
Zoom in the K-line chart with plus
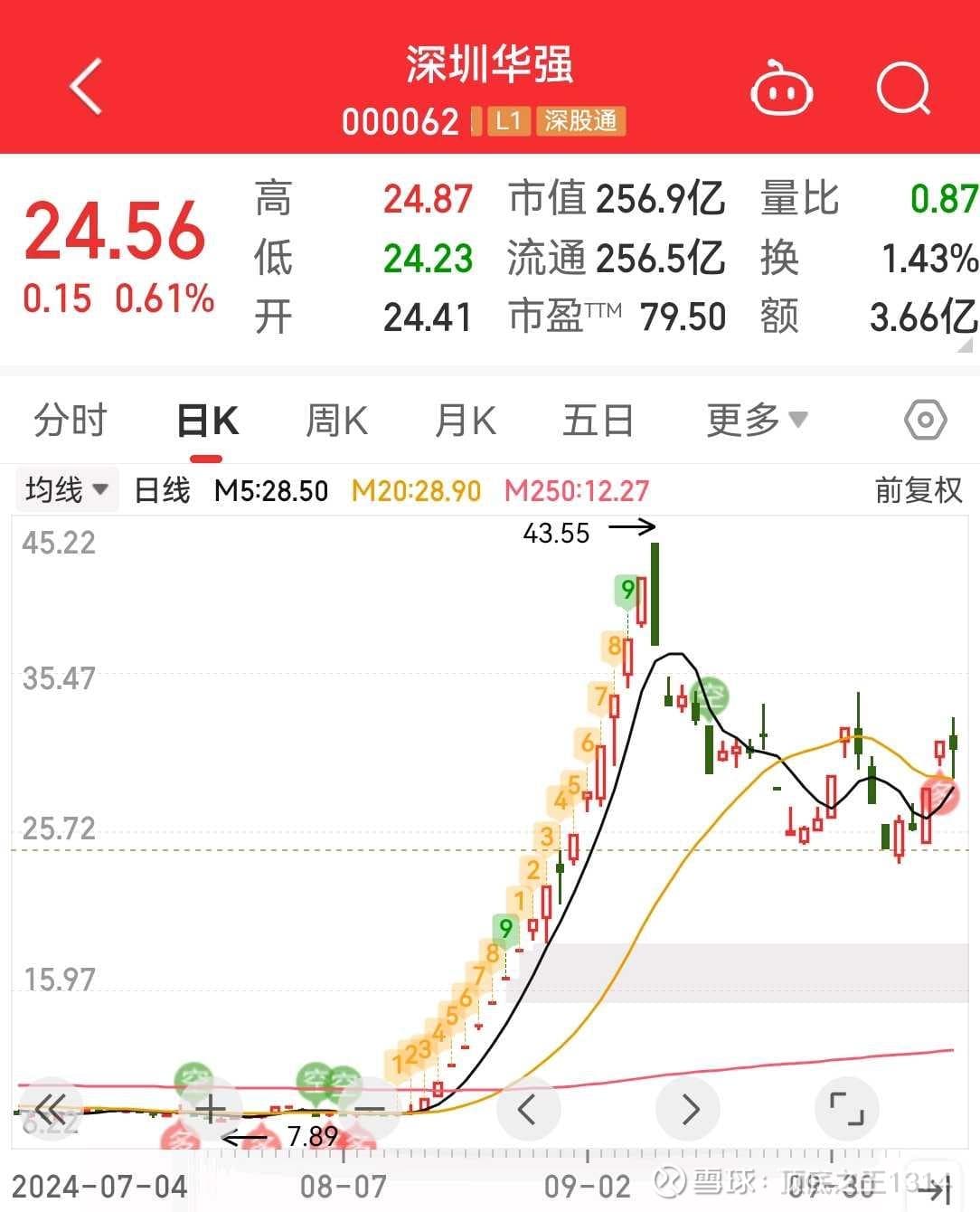tap(211, 1108)
